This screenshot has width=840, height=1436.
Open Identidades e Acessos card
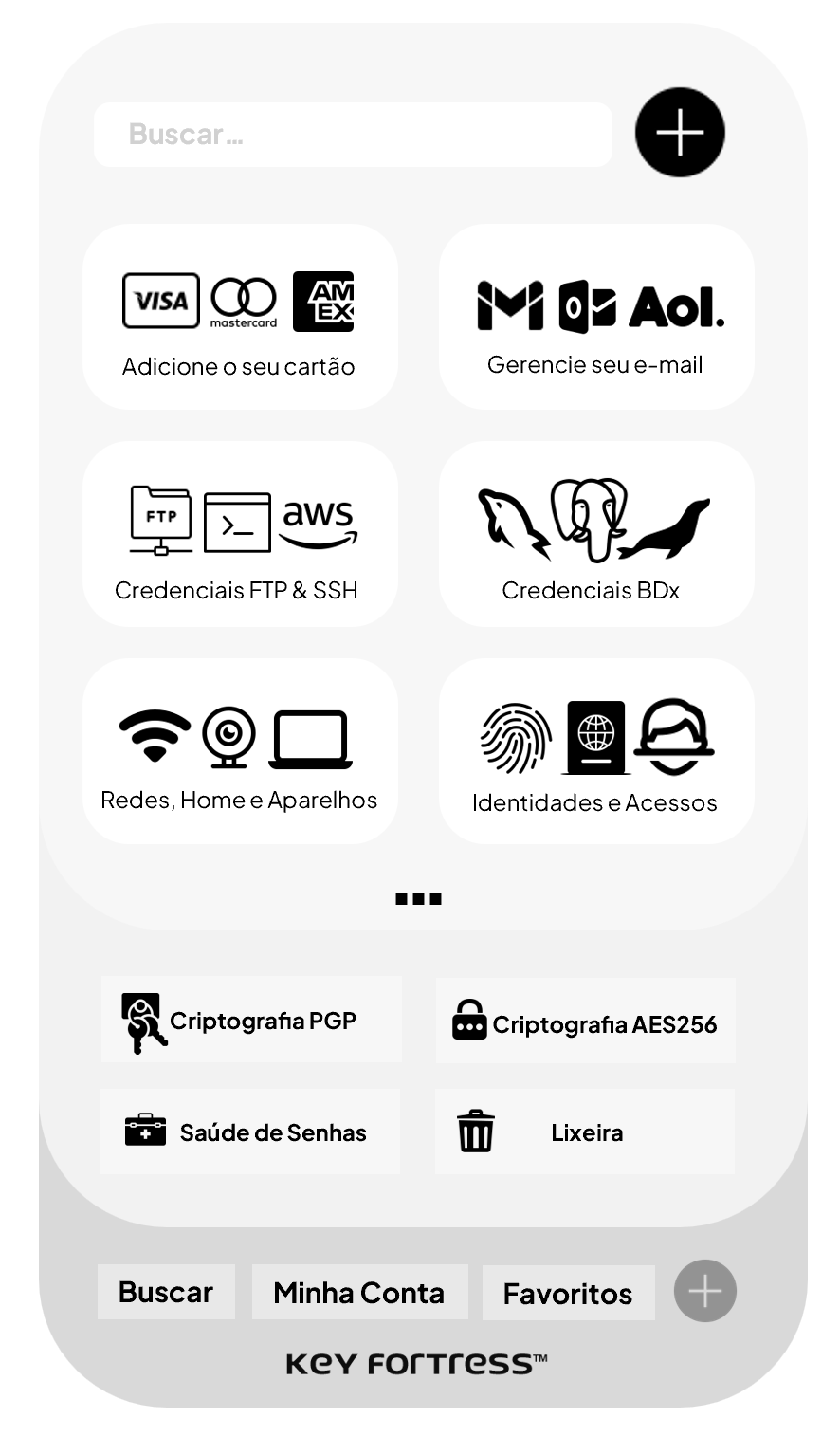point(596,751)
